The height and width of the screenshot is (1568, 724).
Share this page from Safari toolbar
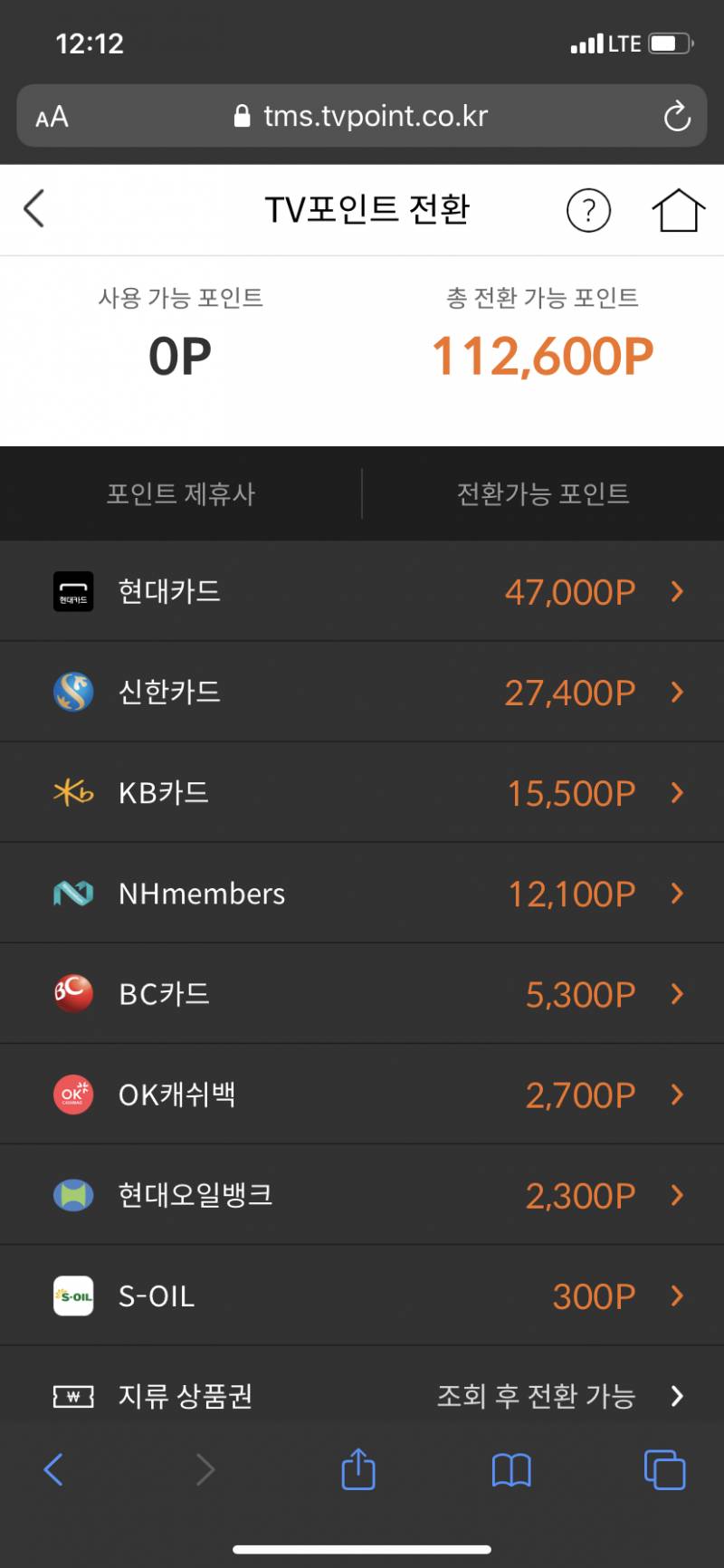[x=358, y=1469]
